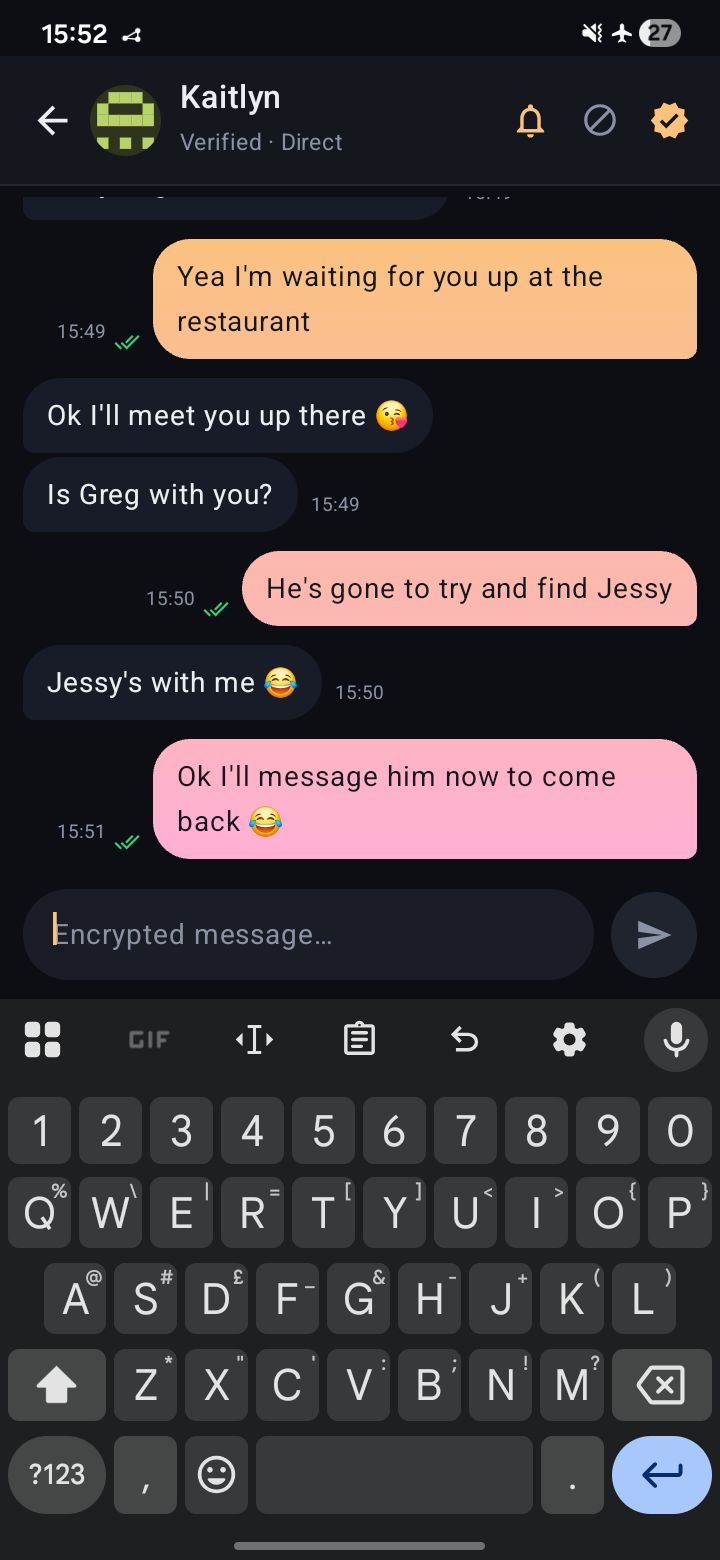Image resolution: width=720 pixels, height=1560 pixels.
Task: Go back using the header arrow
Action: (x=52, y=121)
